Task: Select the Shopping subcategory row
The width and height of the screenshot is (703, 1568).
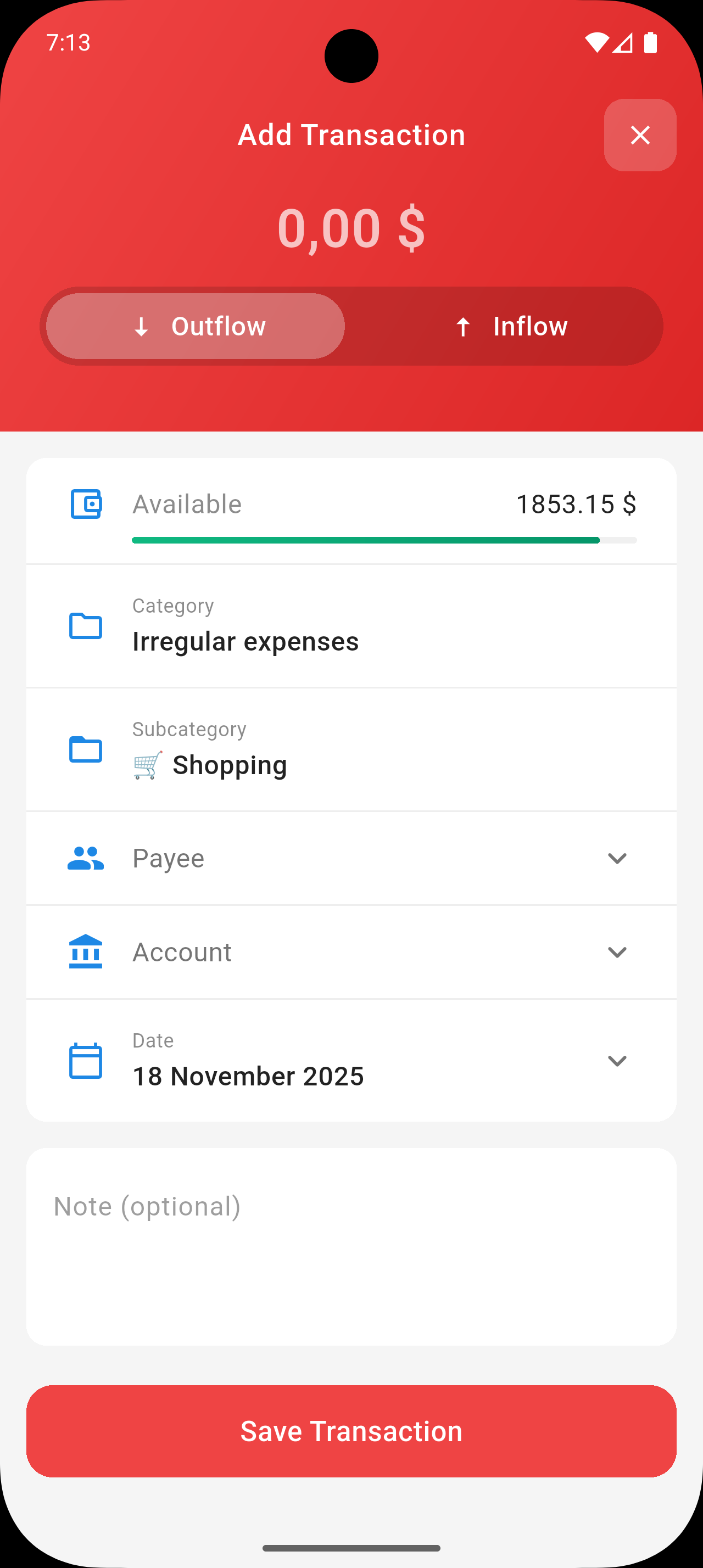Action: pos(351,750)
